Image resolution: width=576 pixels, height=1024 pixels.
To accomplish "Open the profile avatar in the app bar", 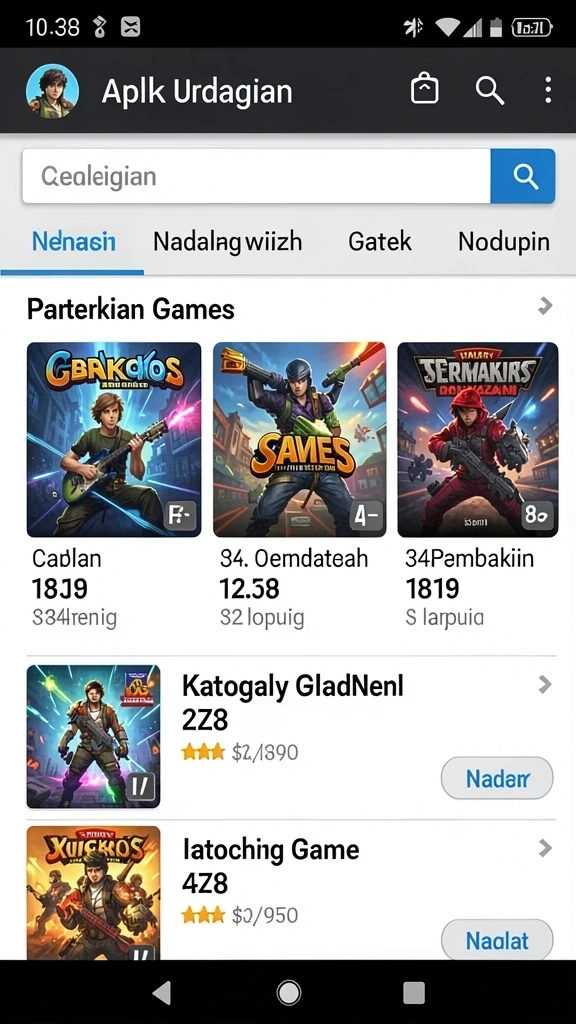I will 52,91.
